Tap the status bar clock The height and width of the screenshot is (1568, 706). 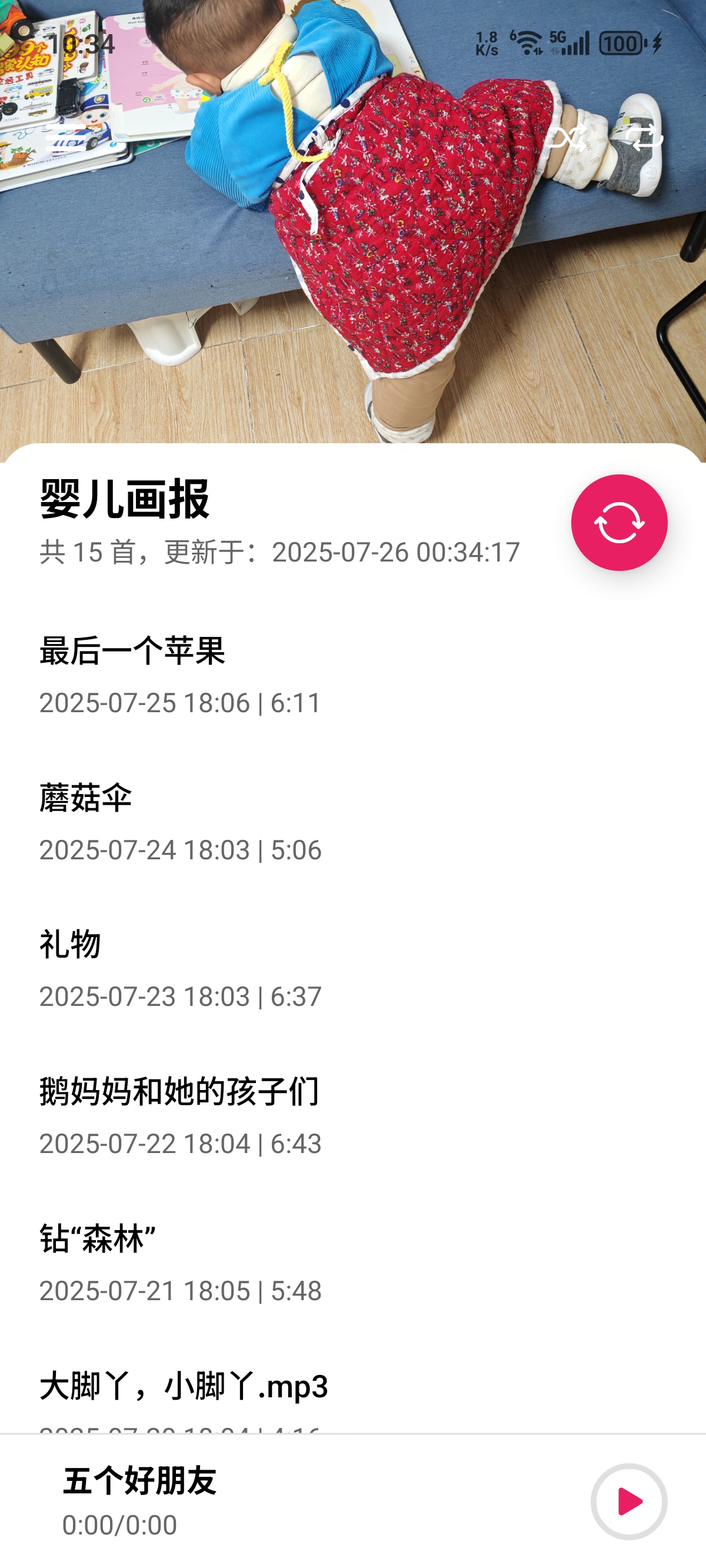81,41
